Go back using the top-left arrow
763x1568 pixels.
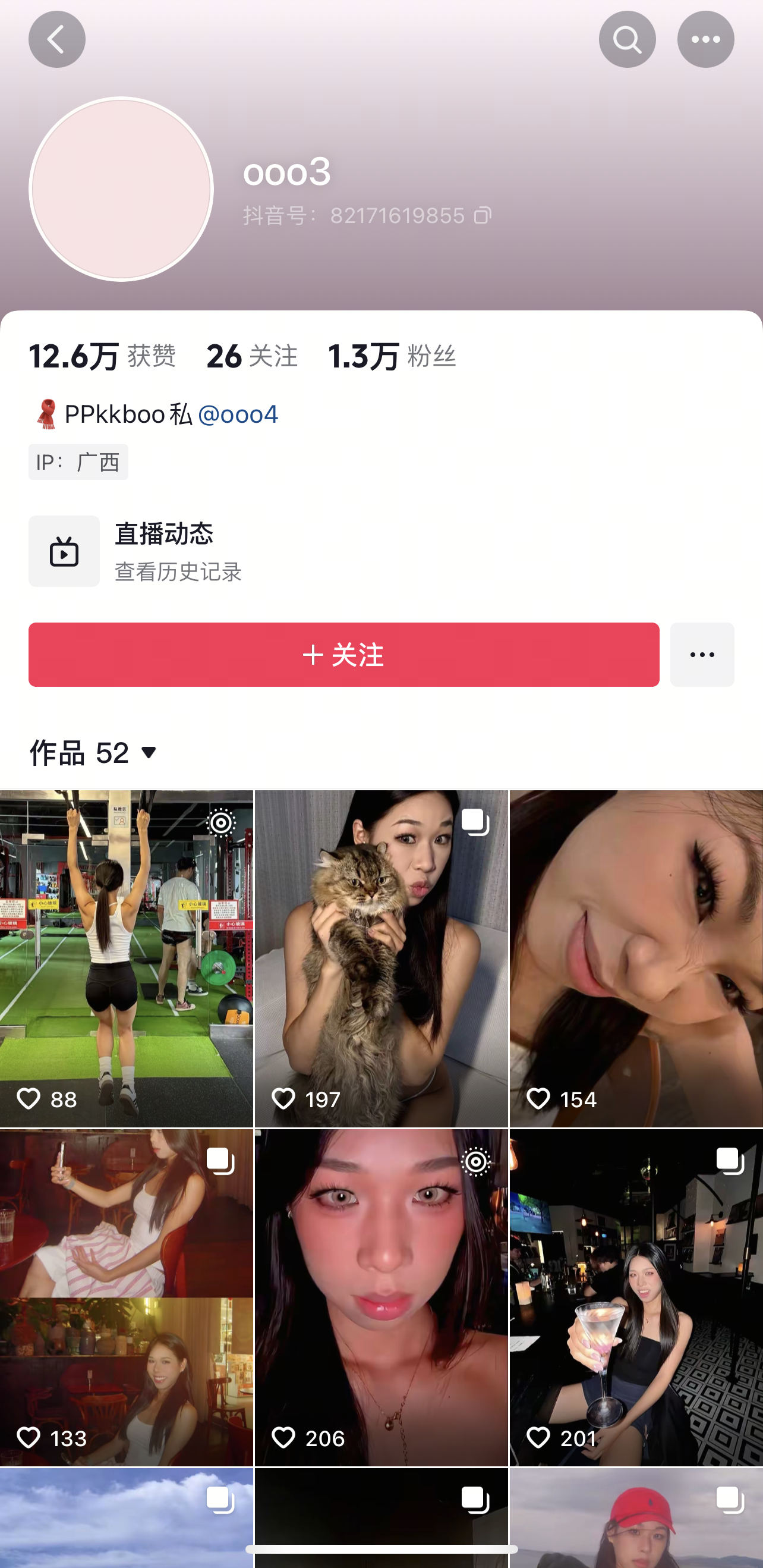56,40
